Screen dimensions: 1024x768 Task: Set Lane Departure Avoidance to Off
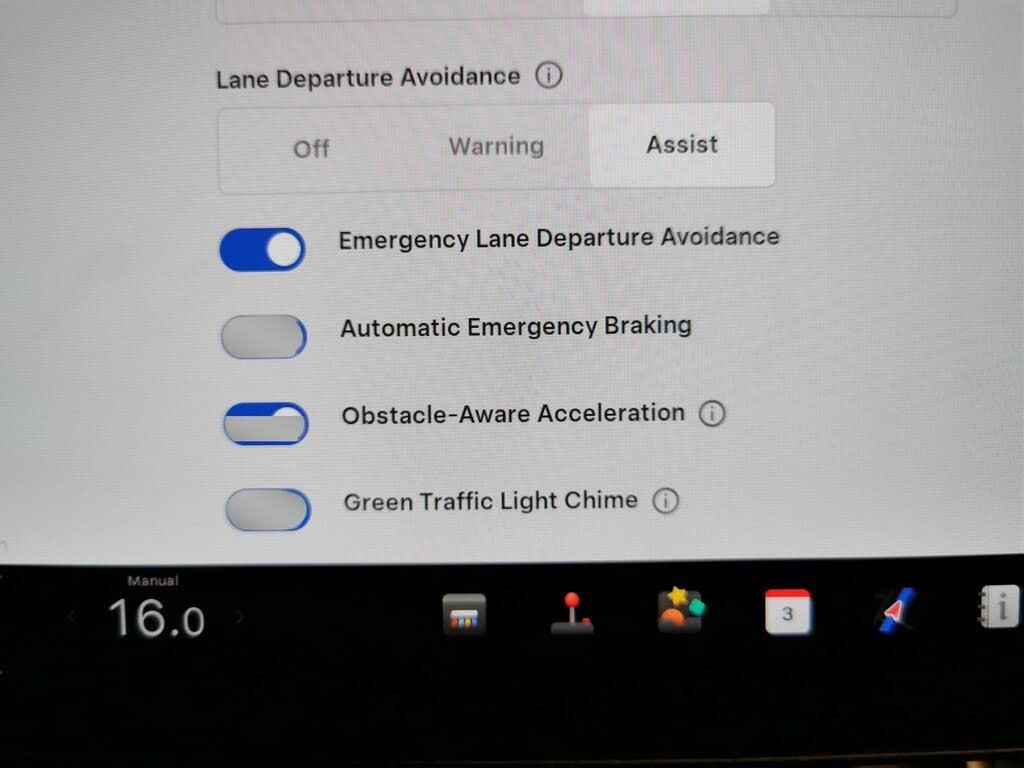[311, 148]
